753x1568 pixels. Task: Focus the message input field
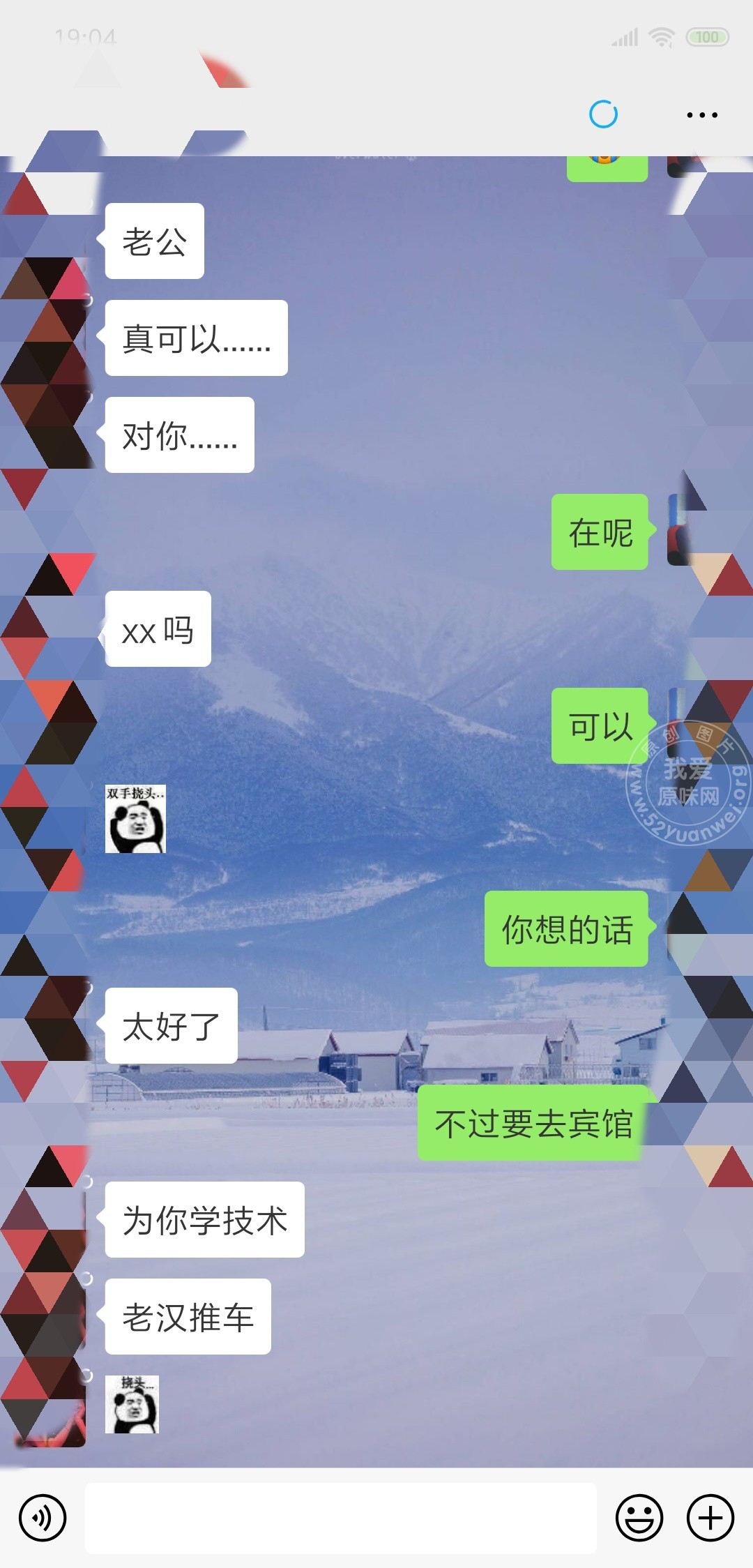coord(340,1518)
